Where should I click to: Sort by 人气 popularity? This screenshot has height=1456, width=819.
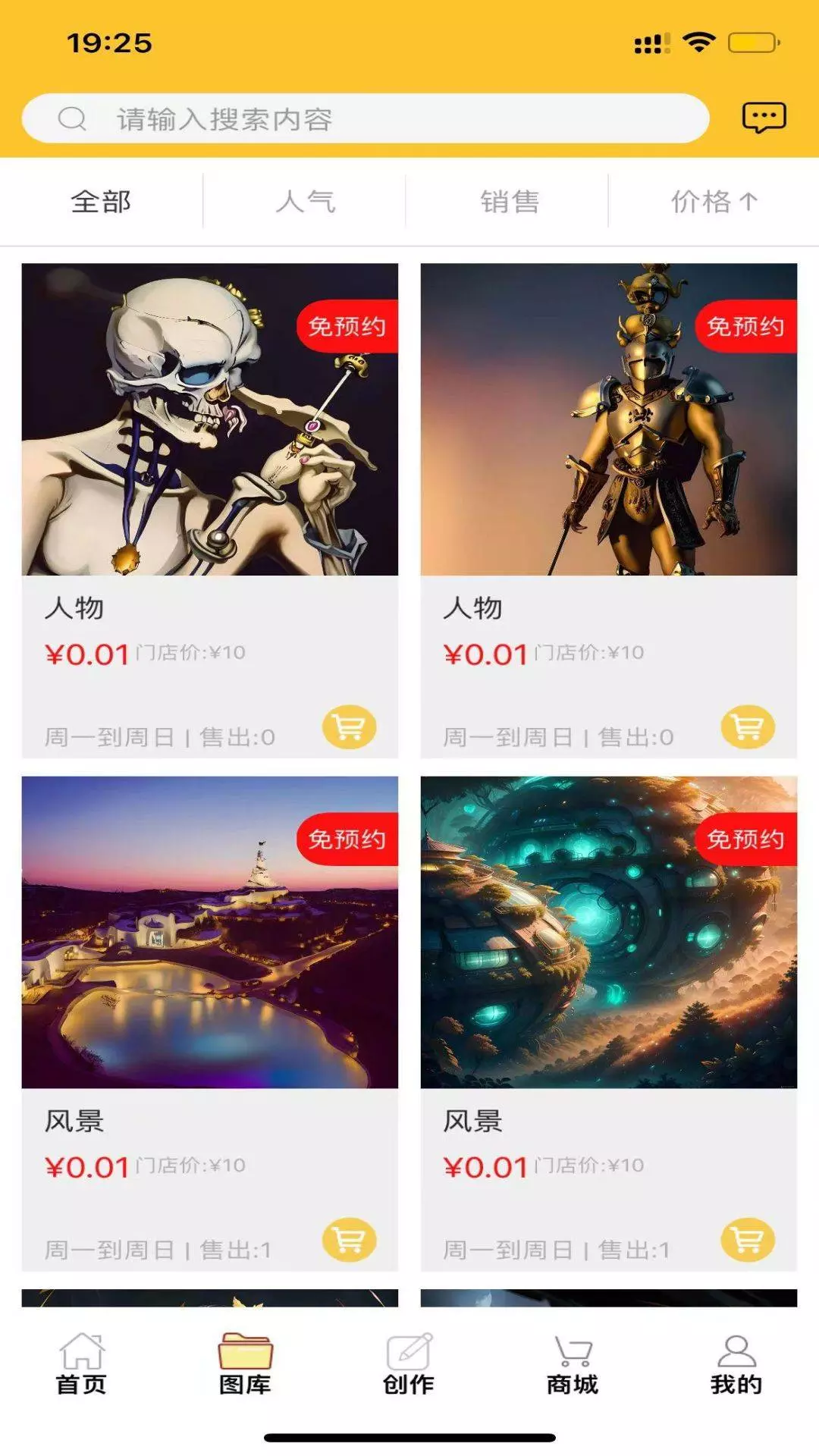click(x=305, y=201)
